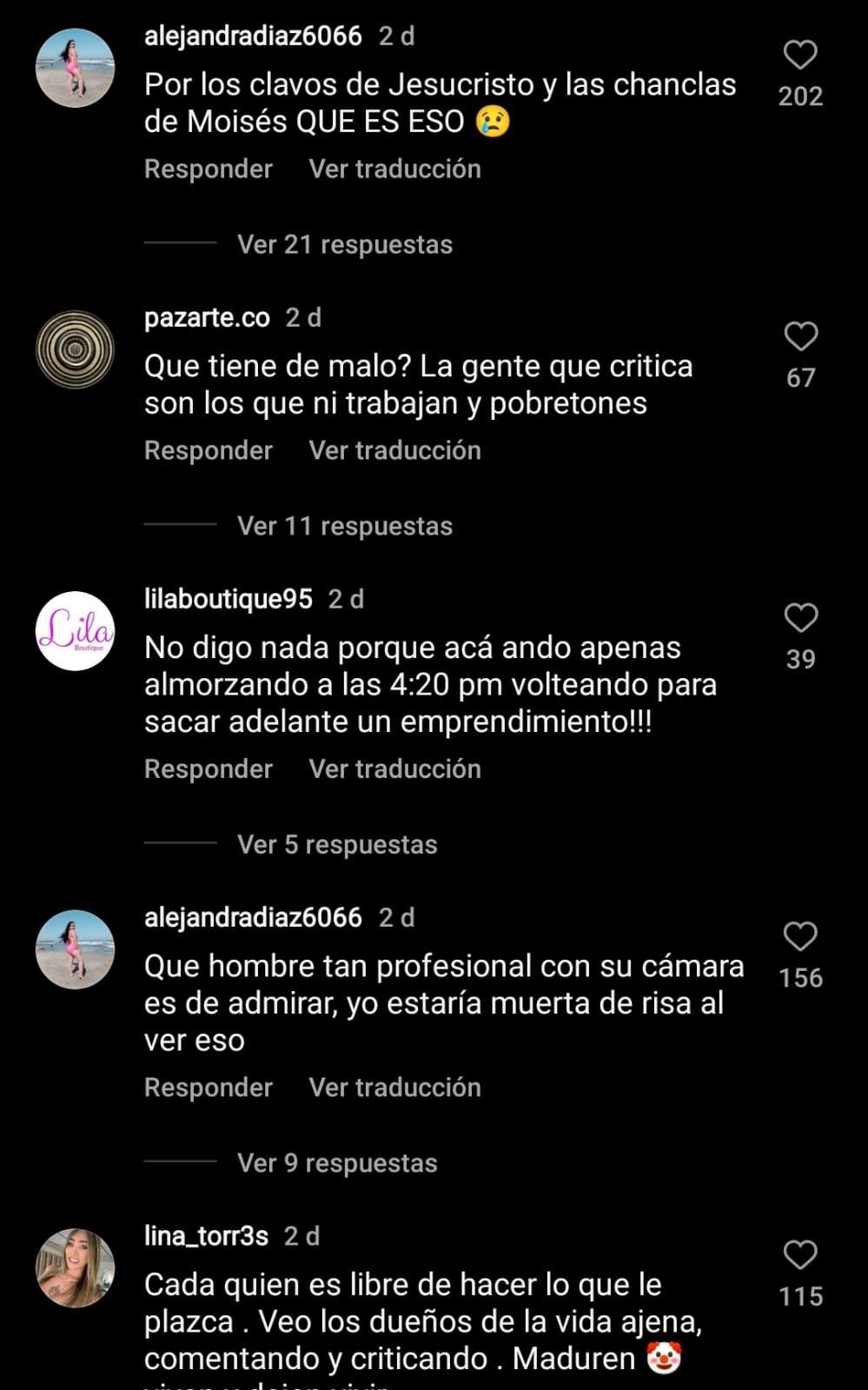
Task: Expand Ver 9 respuestas
Action: [x=337, y=1163]
